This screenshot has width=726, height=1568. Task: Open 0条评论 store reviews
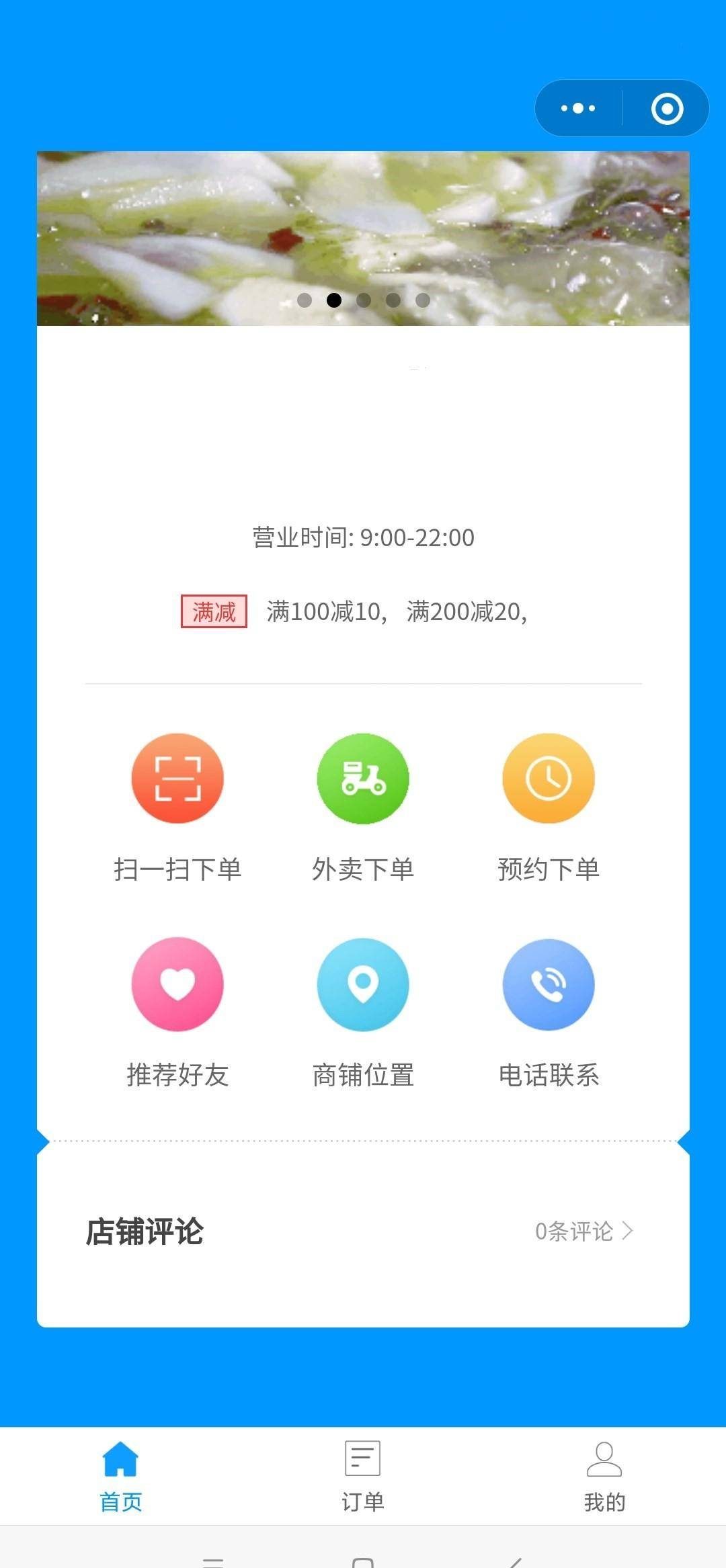click(x=583, y=1231)
